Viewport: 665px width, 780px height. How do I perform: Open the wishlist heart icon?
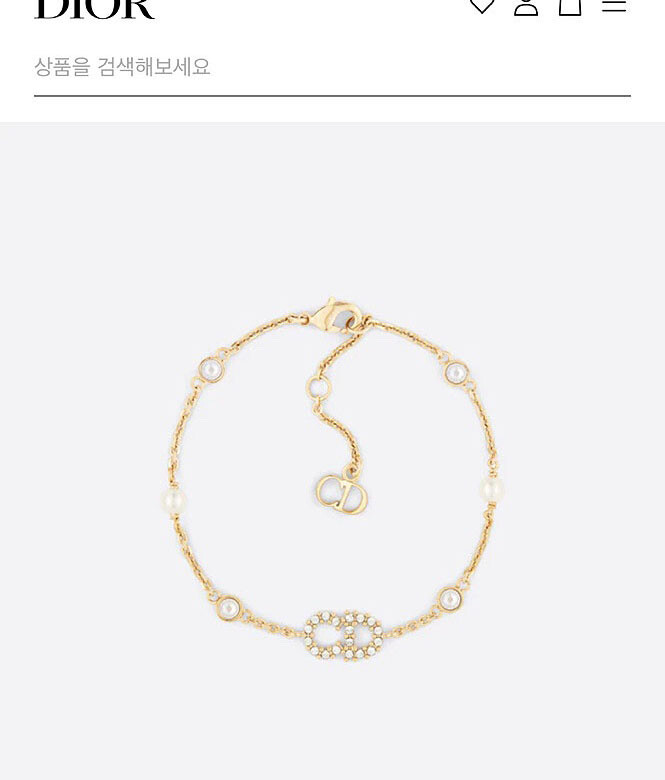482,5
